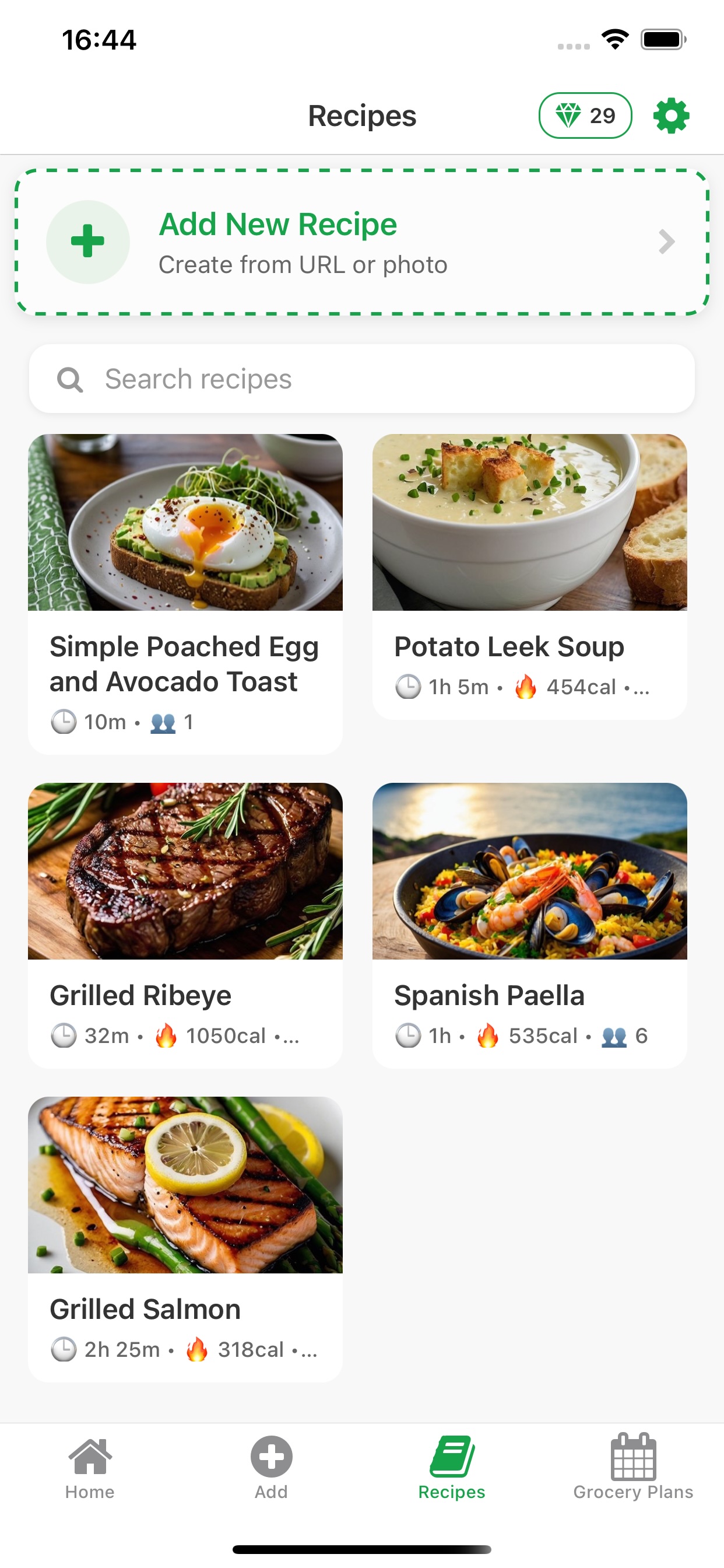Click the magnifier icon in the search bar

[69, 379]
